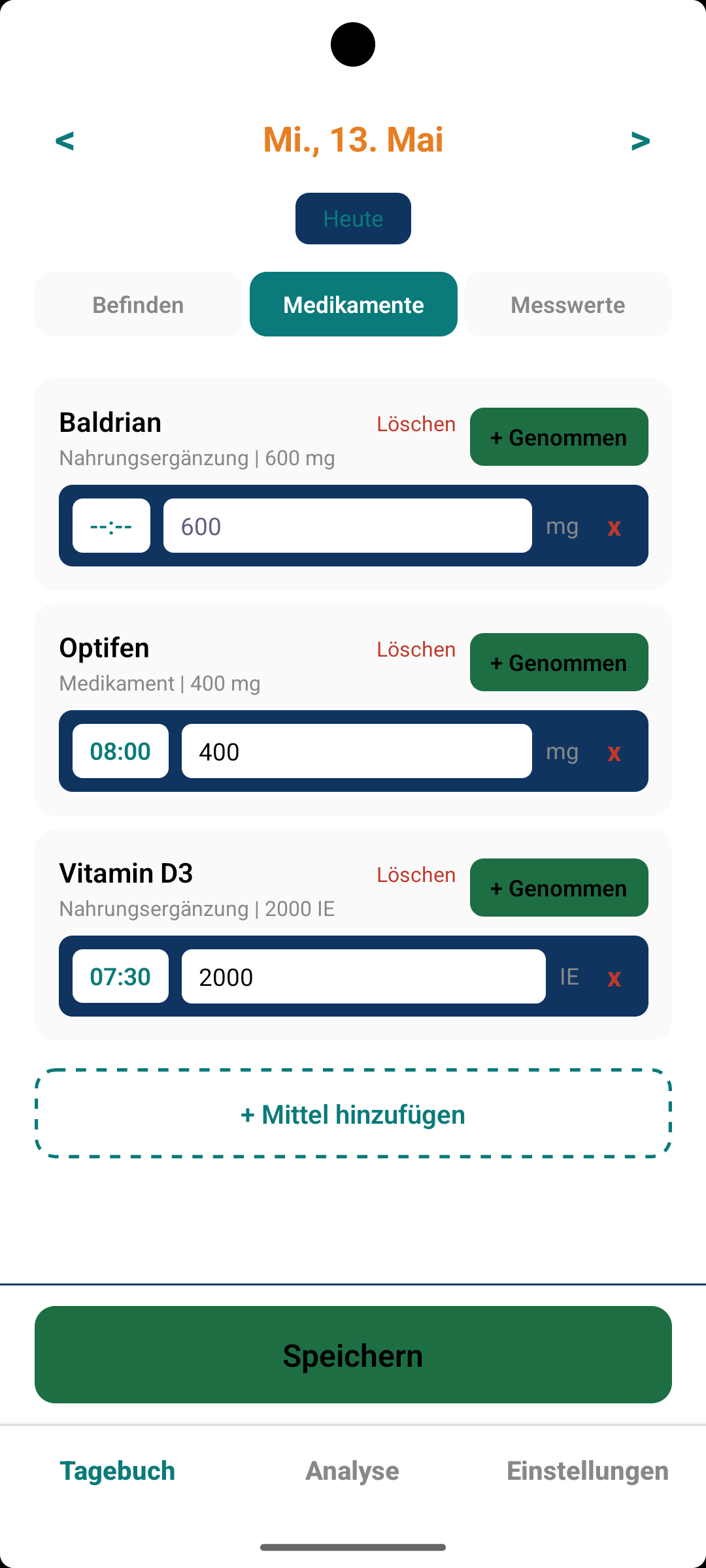
Task: Add a Genommen entry for Vitamin D3
Action: (x=559, y=888)
